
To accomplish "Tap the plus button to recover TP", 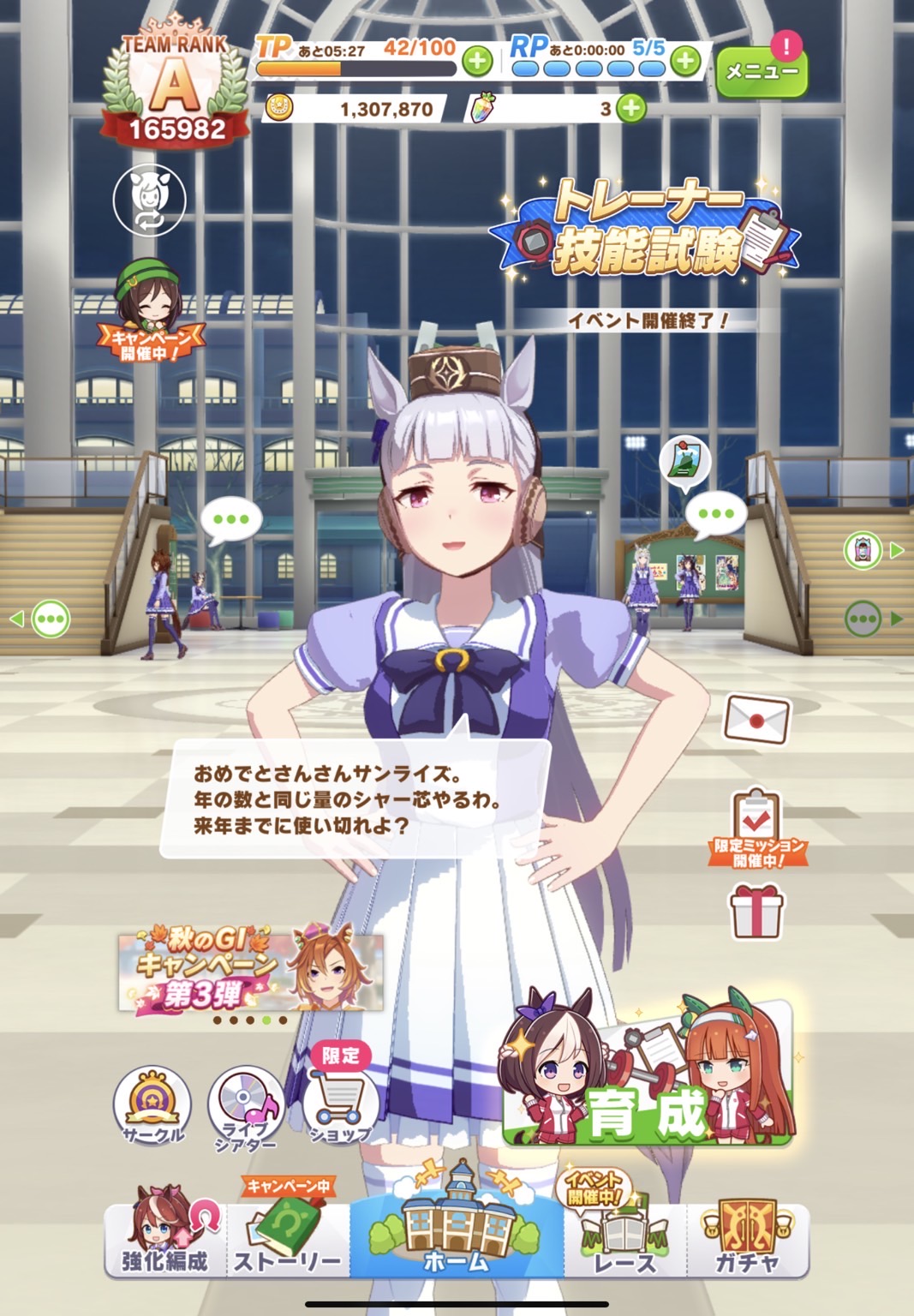I will (477, 61).
